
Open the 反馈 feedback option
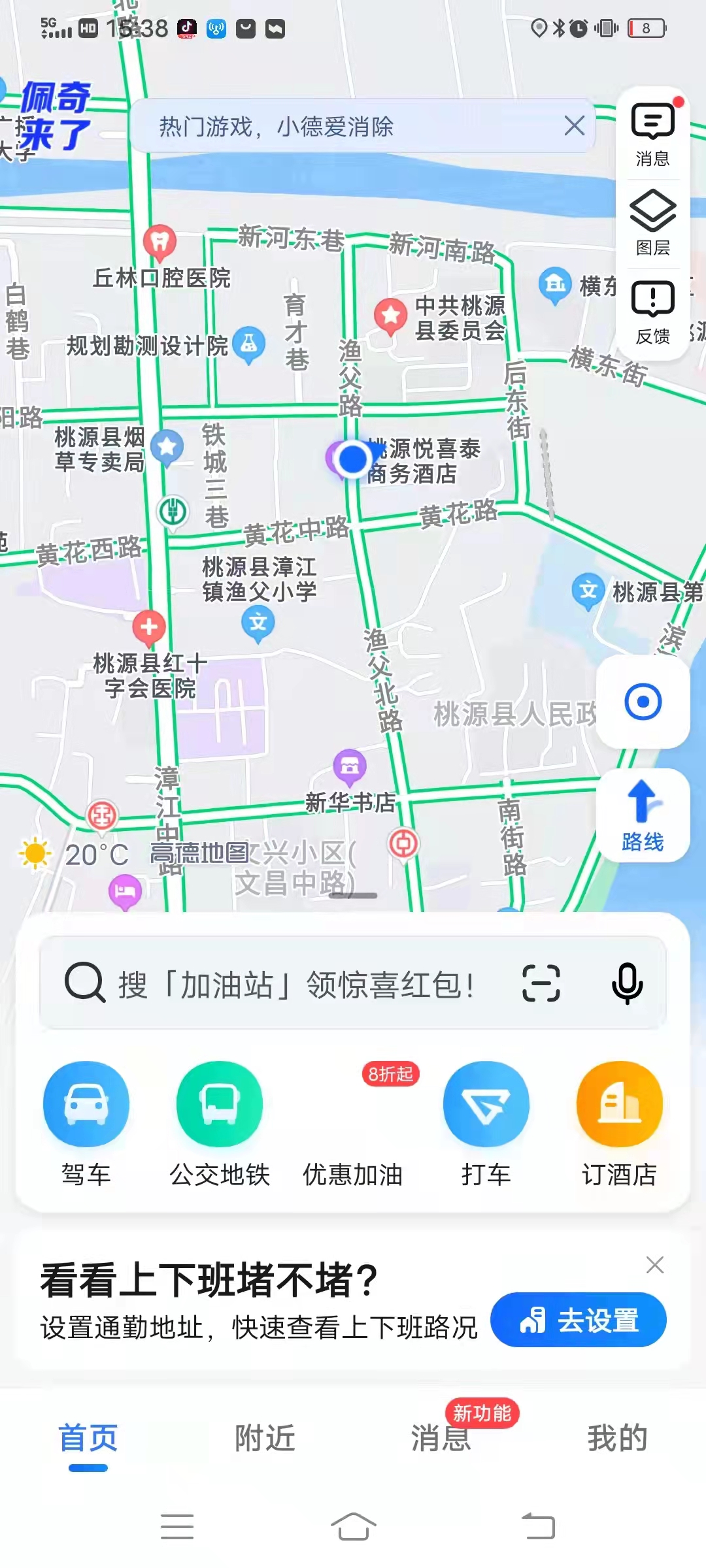[652, 312]
